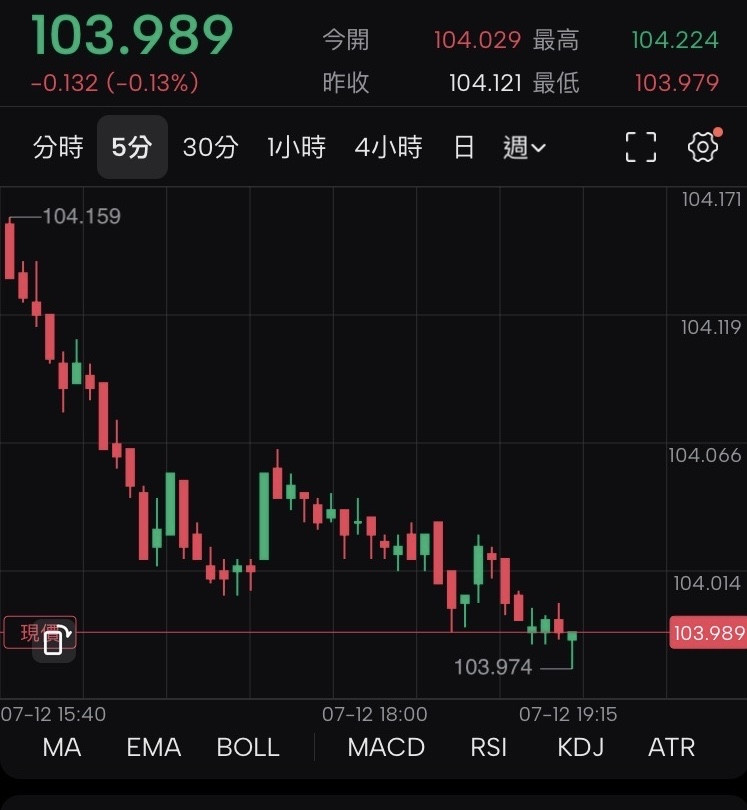Tap the rotate screen icon on chart

[54, 640]
